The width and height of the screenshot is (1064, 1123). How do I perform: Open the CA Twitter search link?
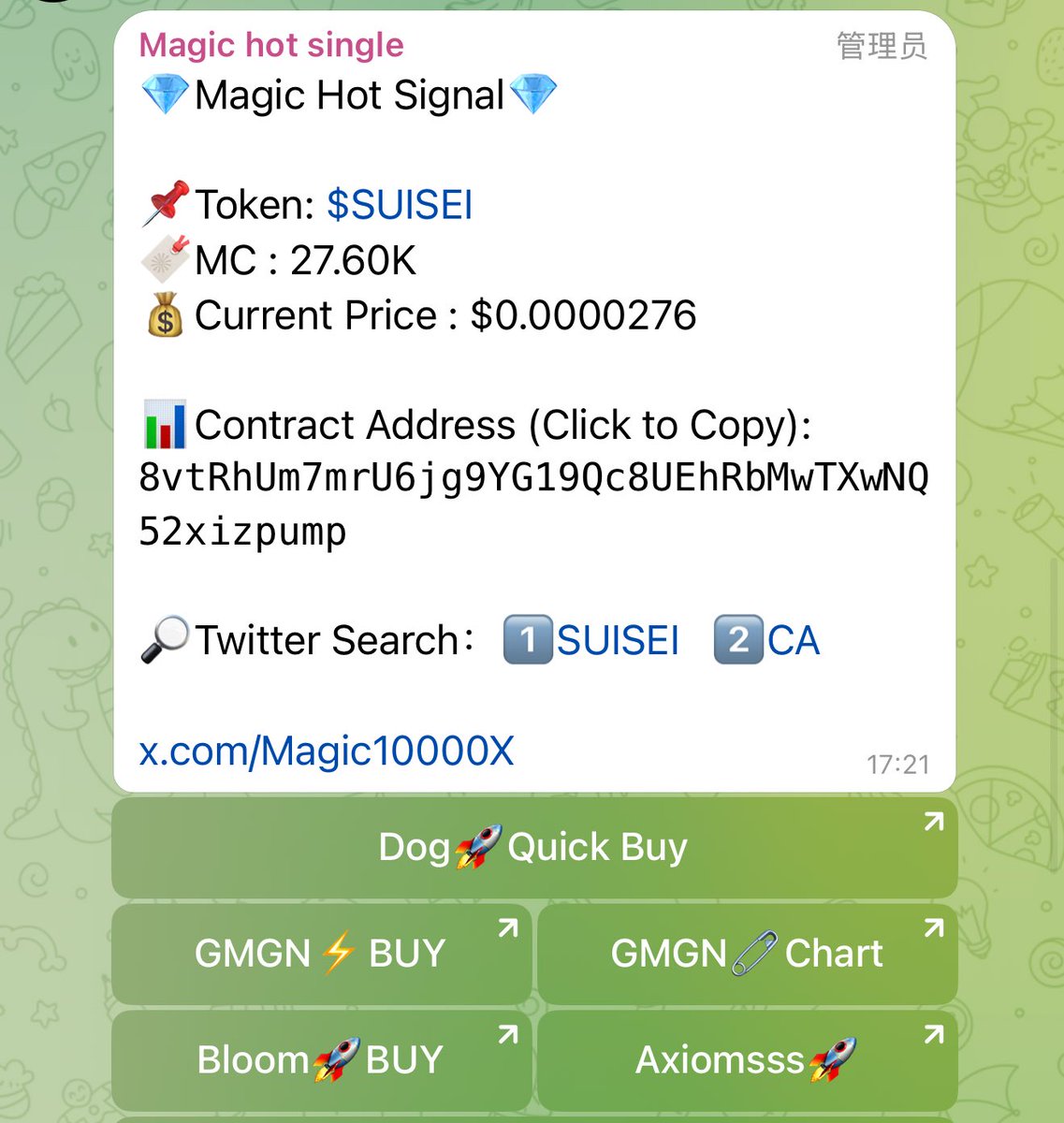tap(793, 641)
